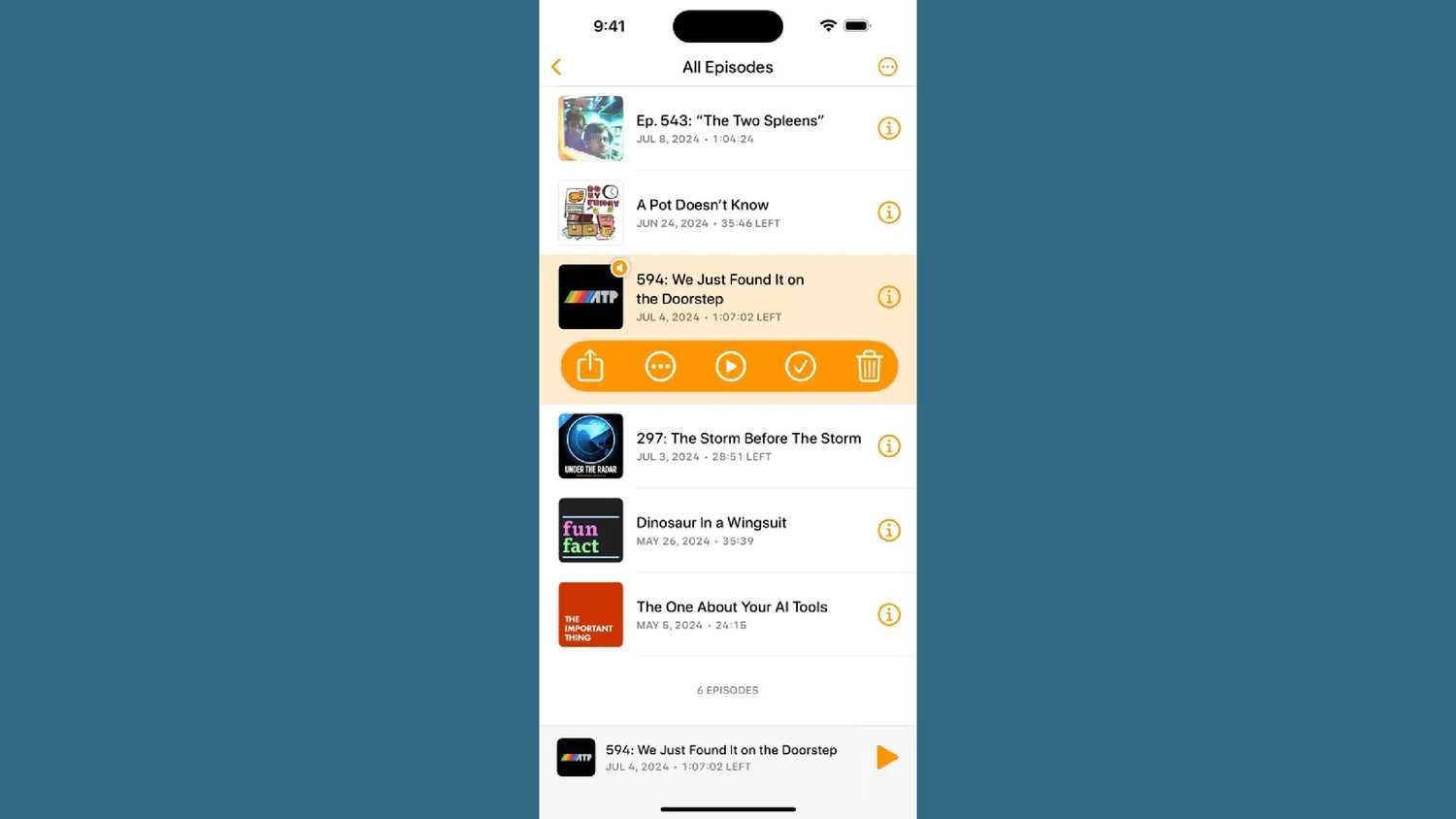Open more actions in the orange toolbar
The height and width of the screenshot is (819, 1456).
[660, 366]
